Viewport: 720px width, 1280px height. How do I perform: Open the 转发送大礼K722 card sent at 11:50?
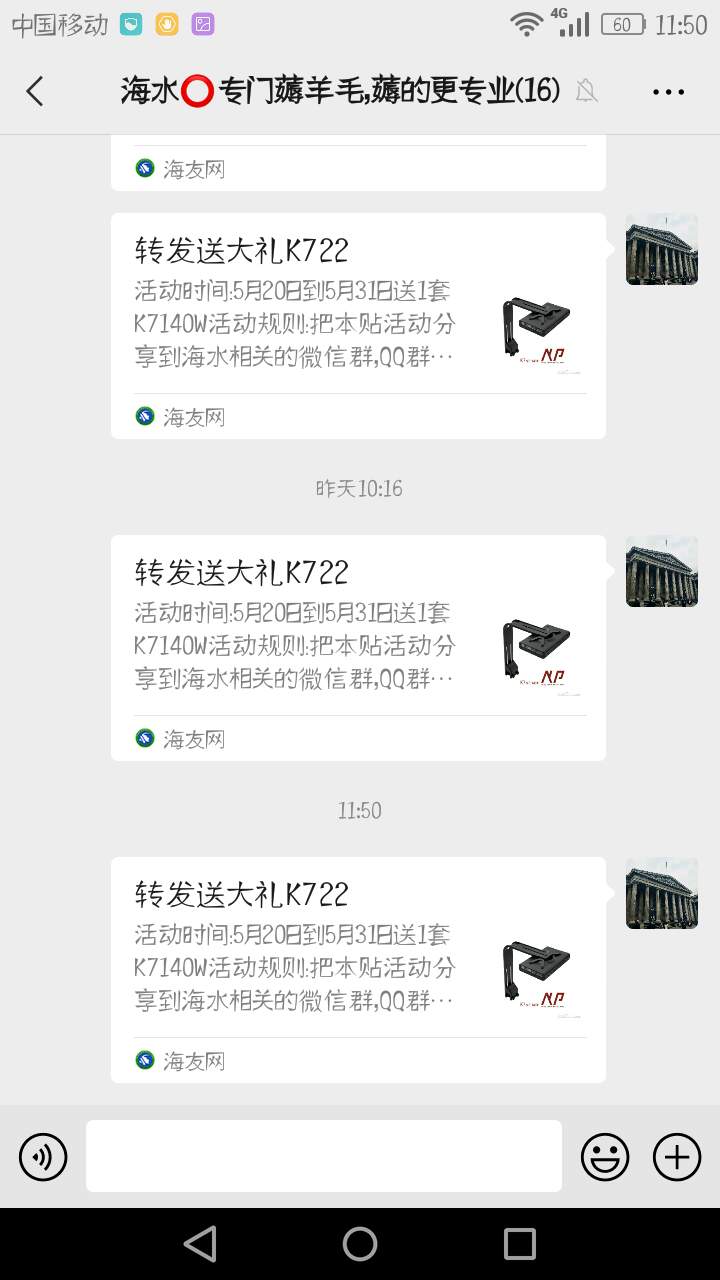[358, 968]
